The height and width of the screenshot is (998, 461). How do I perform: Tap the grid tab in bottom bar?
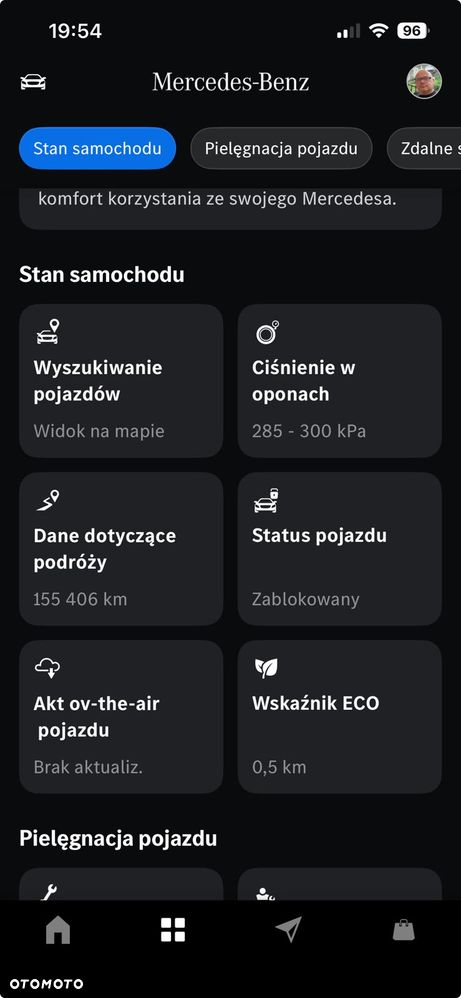click(173, 930)
